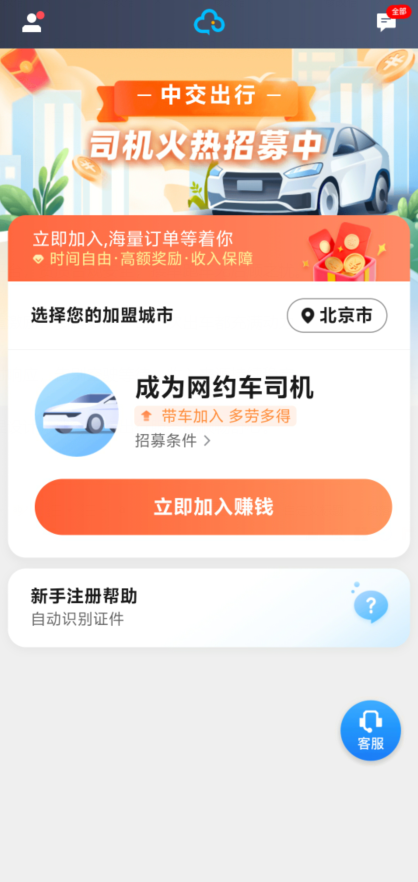This screenshot has width=418, height=882.
Task: Open the messages icon
Action: coord(387,22)
